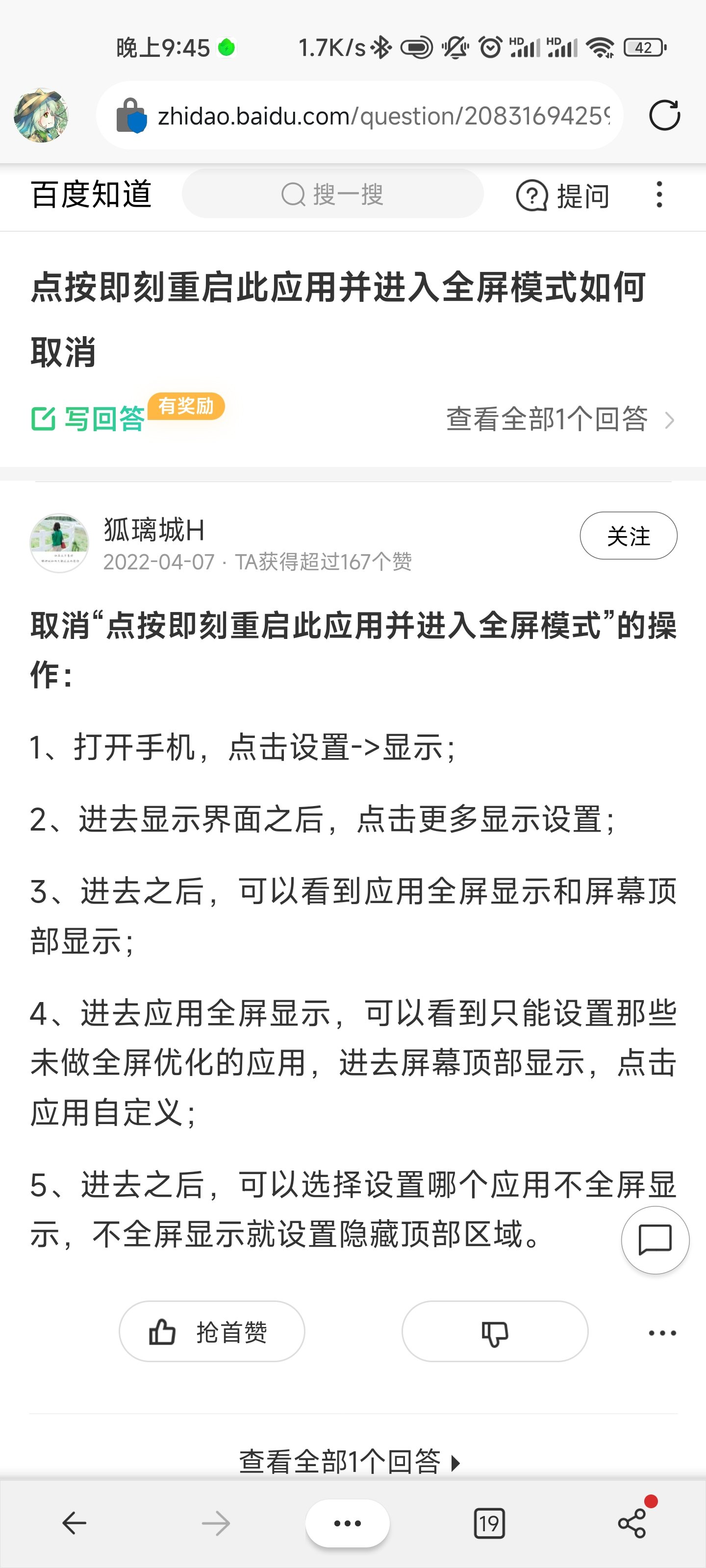This screenshot has height=1568, width=706.
Task: Like the answer with 抢首赞
Action: tap(211, 1331)
